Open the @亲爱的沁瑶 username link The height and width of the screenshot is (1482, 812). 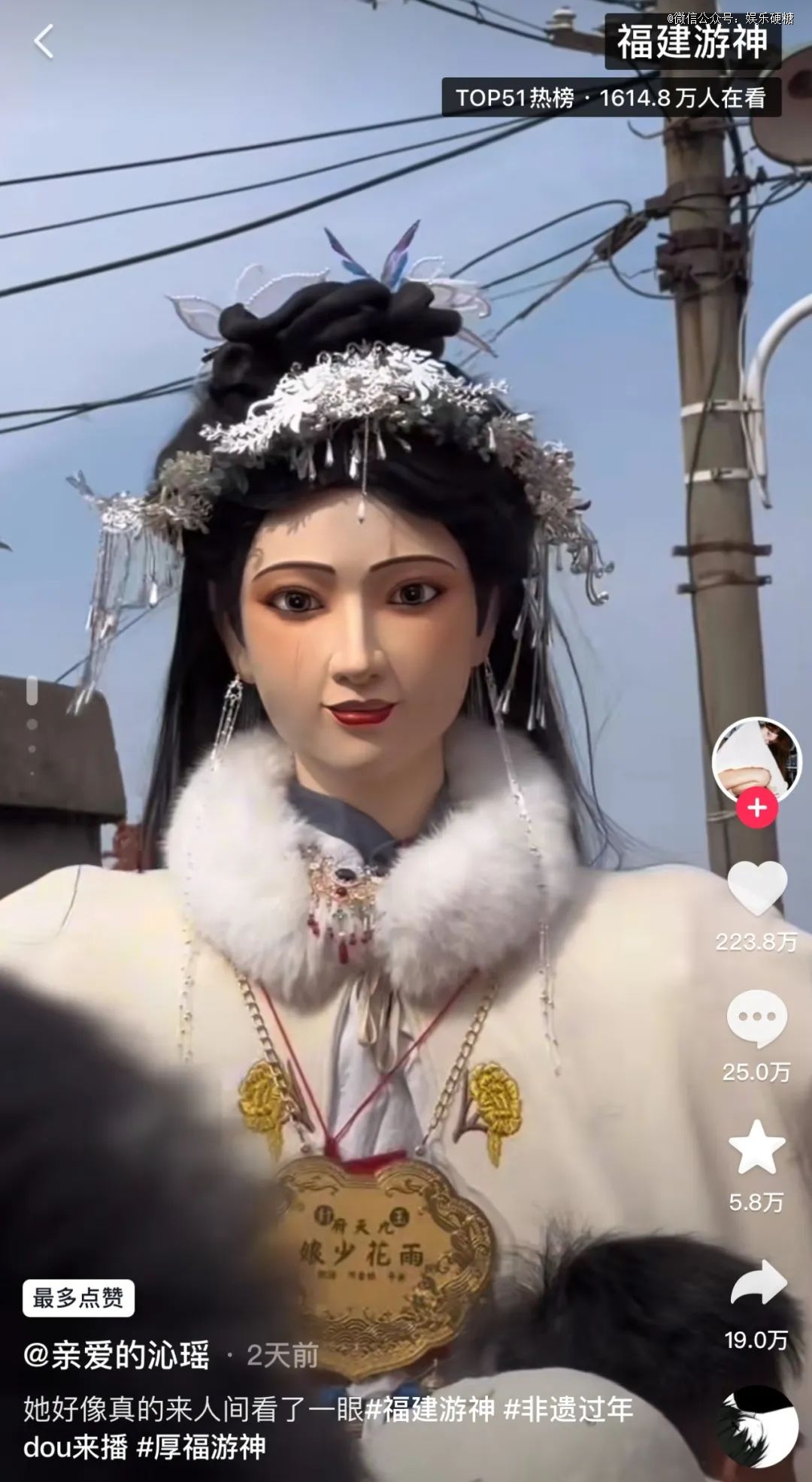click(117, 1355)
